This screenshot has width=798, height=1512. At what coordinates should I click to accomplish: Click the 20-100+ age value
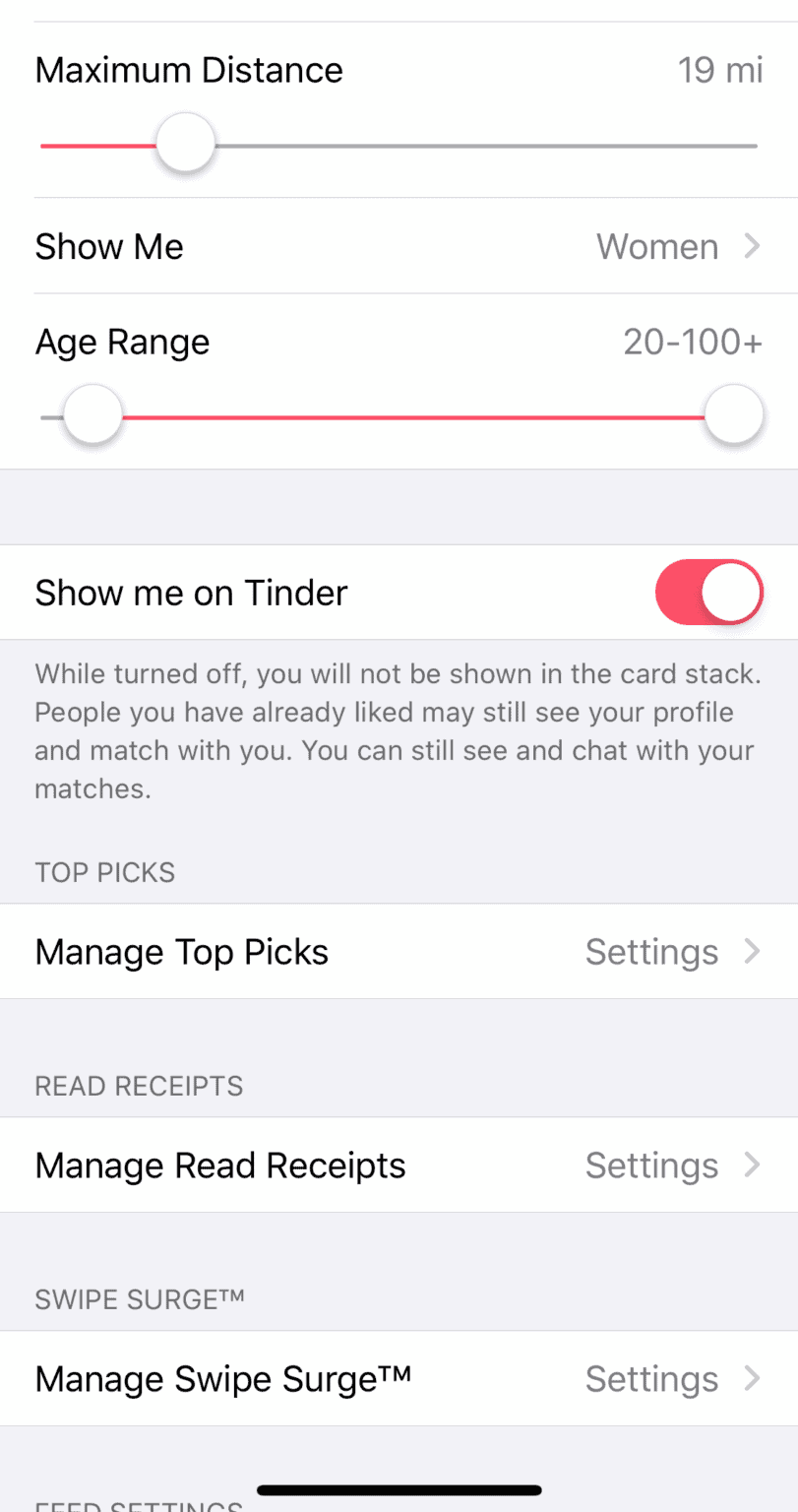692,342
